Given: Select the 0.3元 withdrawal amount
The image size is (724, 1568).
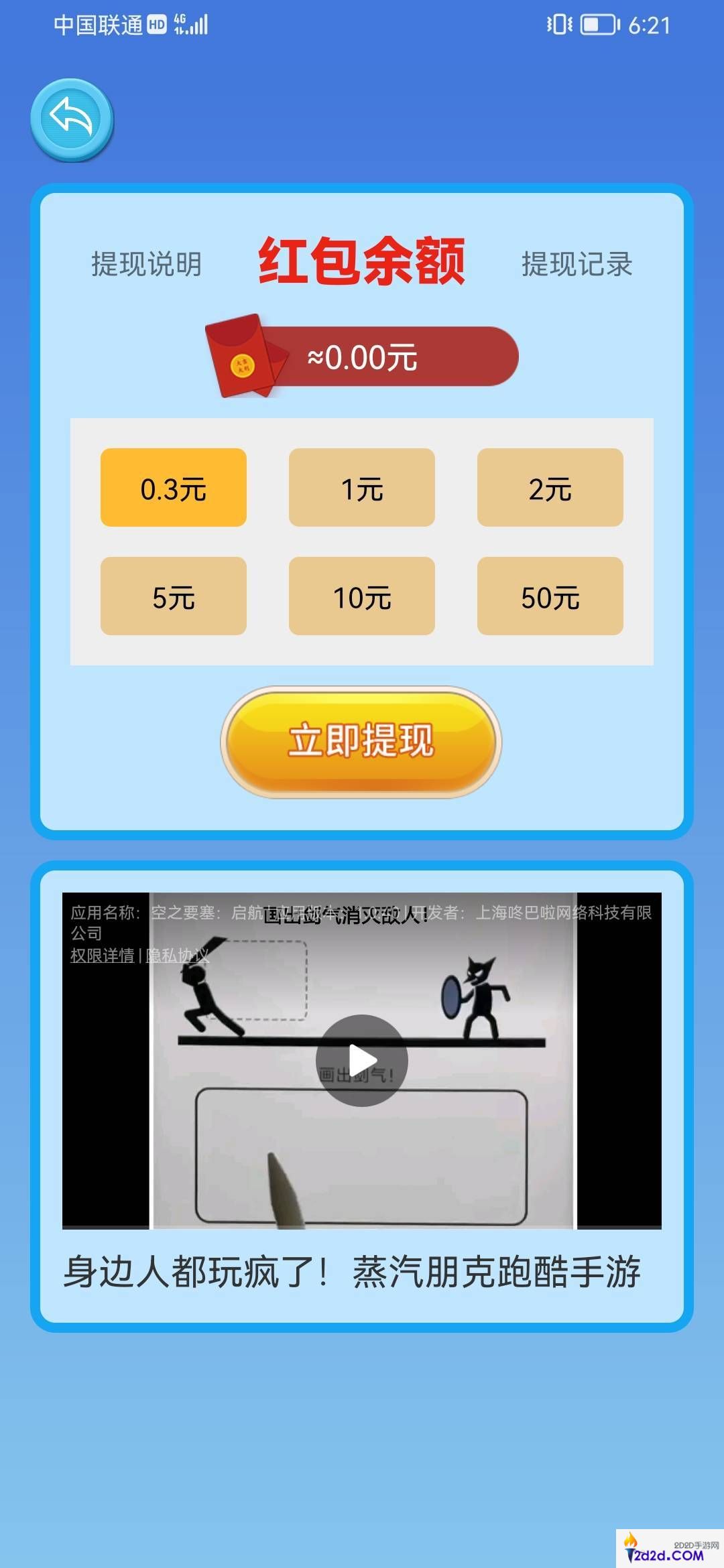Looking at the screenshot, I should [174, 488].
